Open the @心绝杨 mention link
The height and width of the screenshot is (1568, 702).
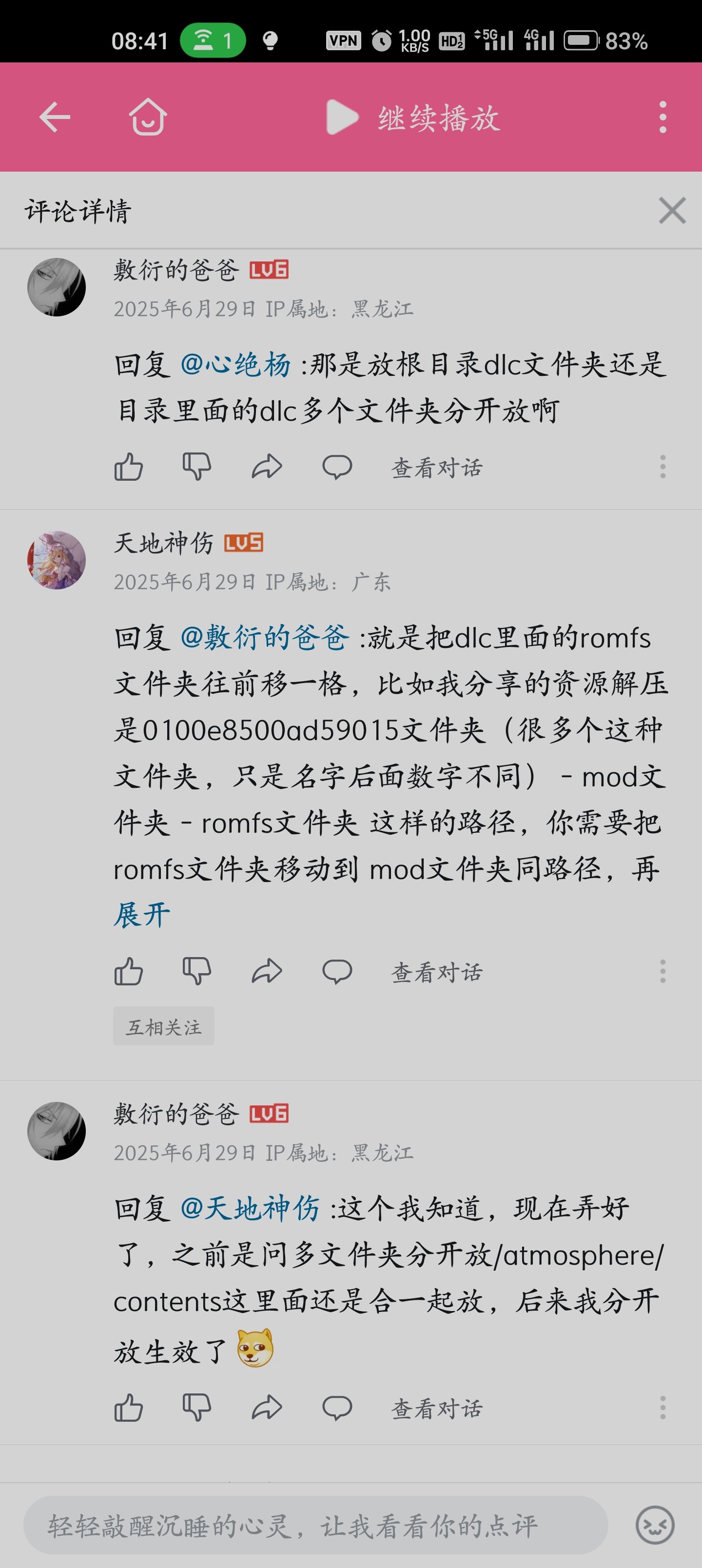coord(235,365)
